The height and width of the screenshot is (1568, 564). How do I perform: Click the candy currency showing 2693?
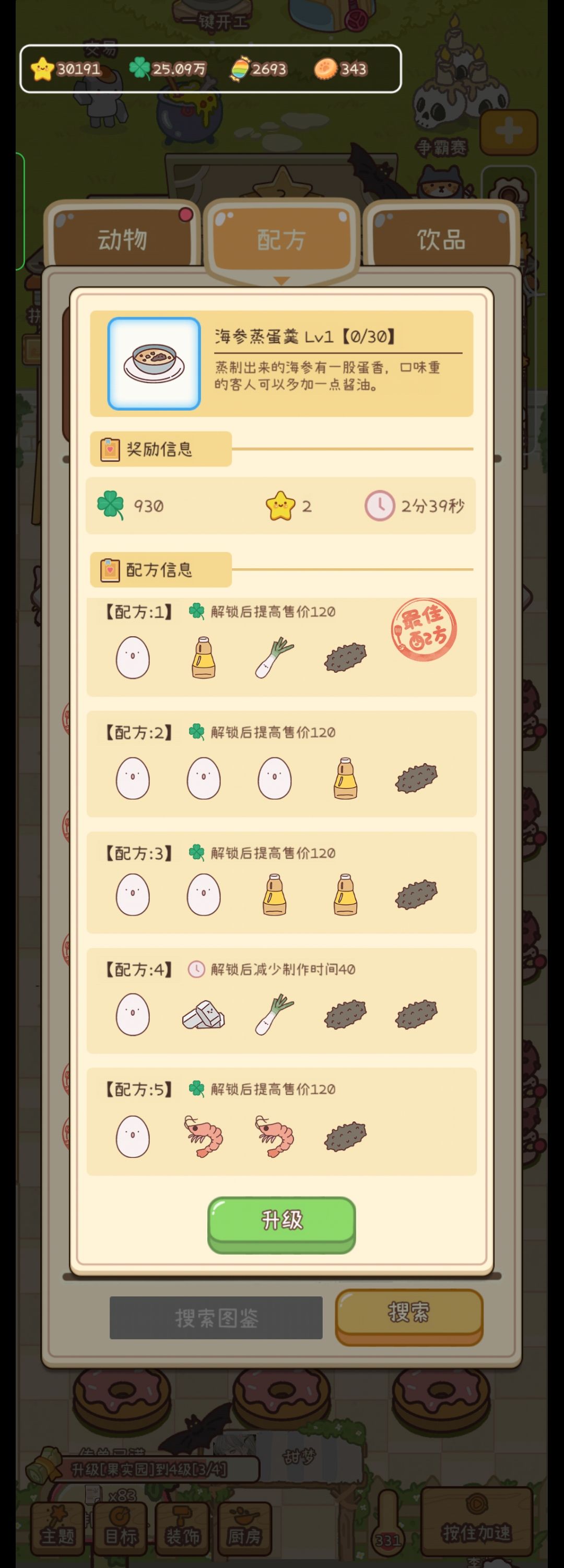click(239, 69)
